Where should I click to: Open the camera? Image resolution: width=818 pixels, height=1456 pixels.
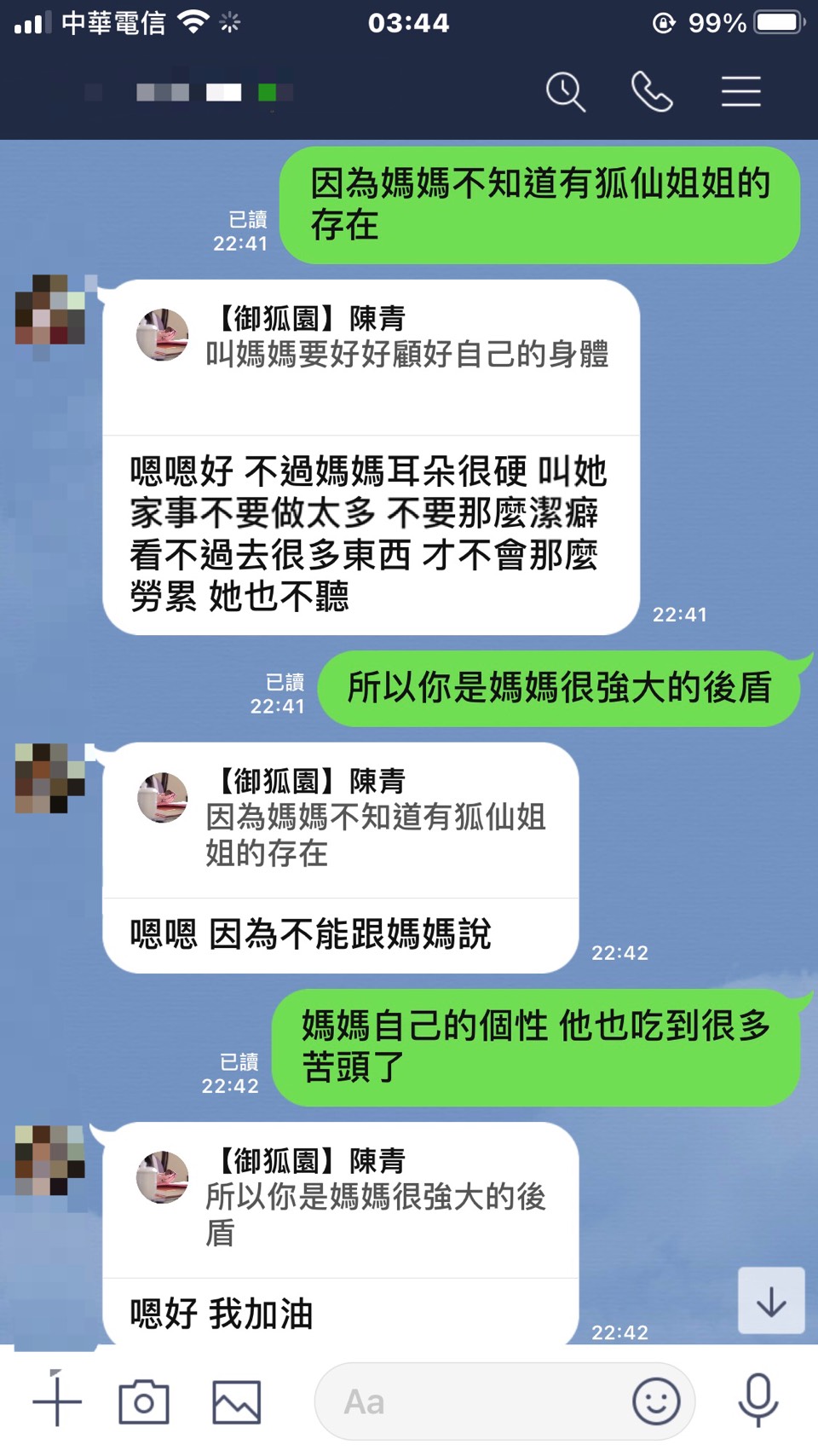[x=144, y=1401]
